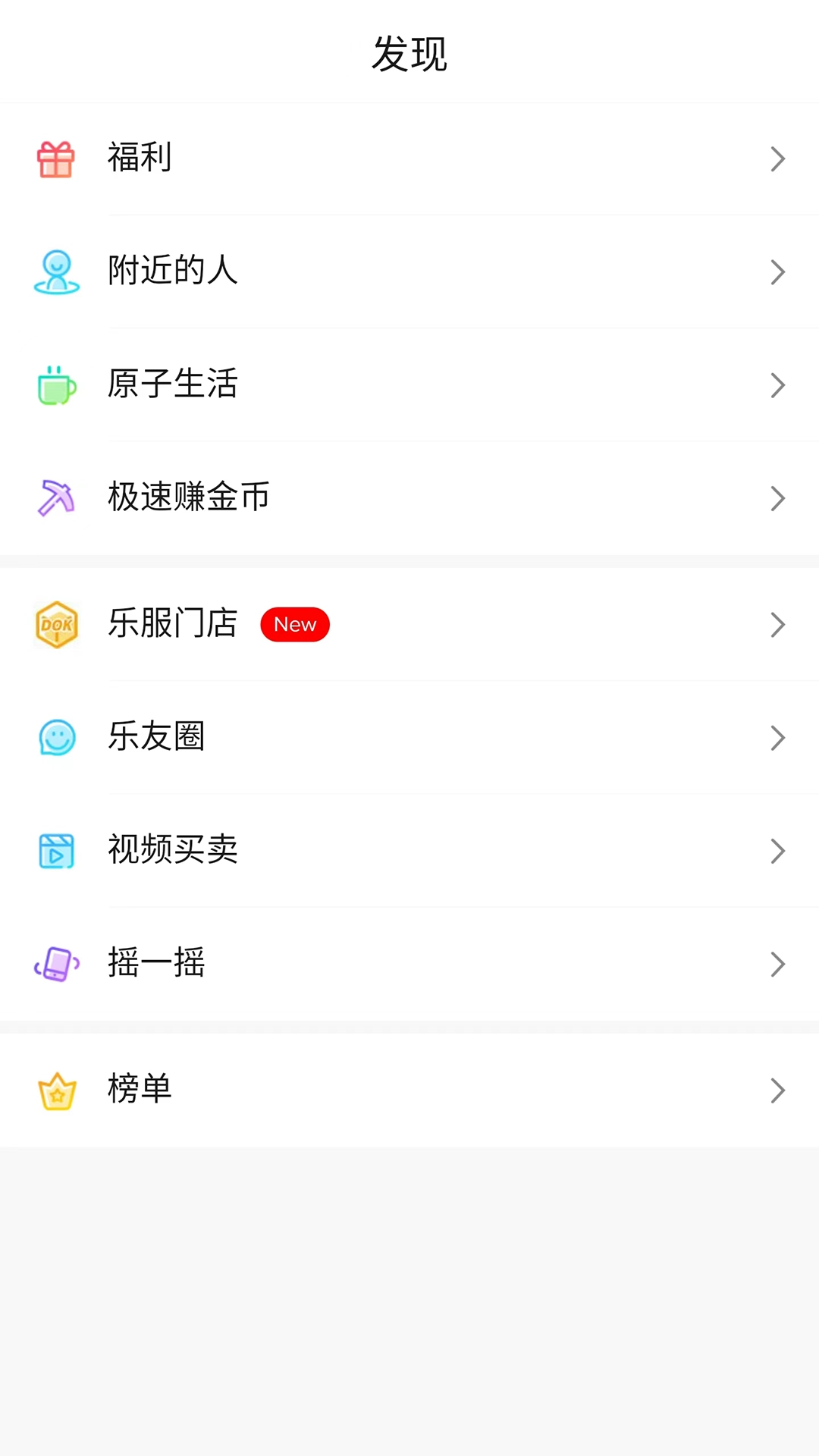Tap the shaking phone icon for 摇一摇
The height and width of the screenshot is (1456, 819).
point(57,964)
